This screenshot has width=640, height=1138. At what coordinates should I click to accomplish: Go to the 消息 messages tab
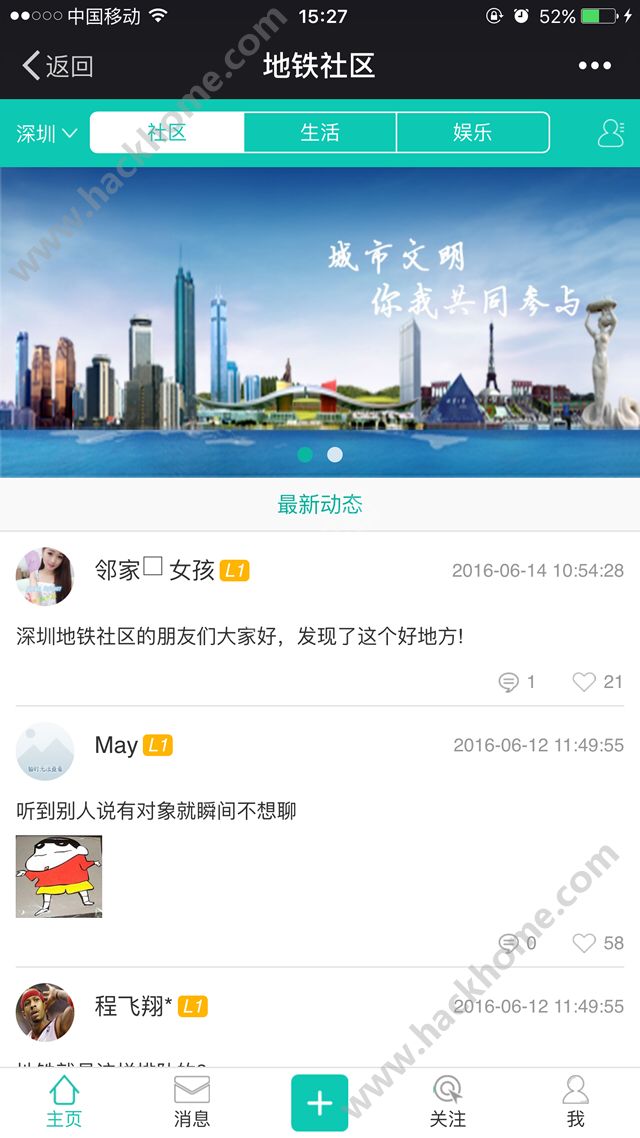192,1102
